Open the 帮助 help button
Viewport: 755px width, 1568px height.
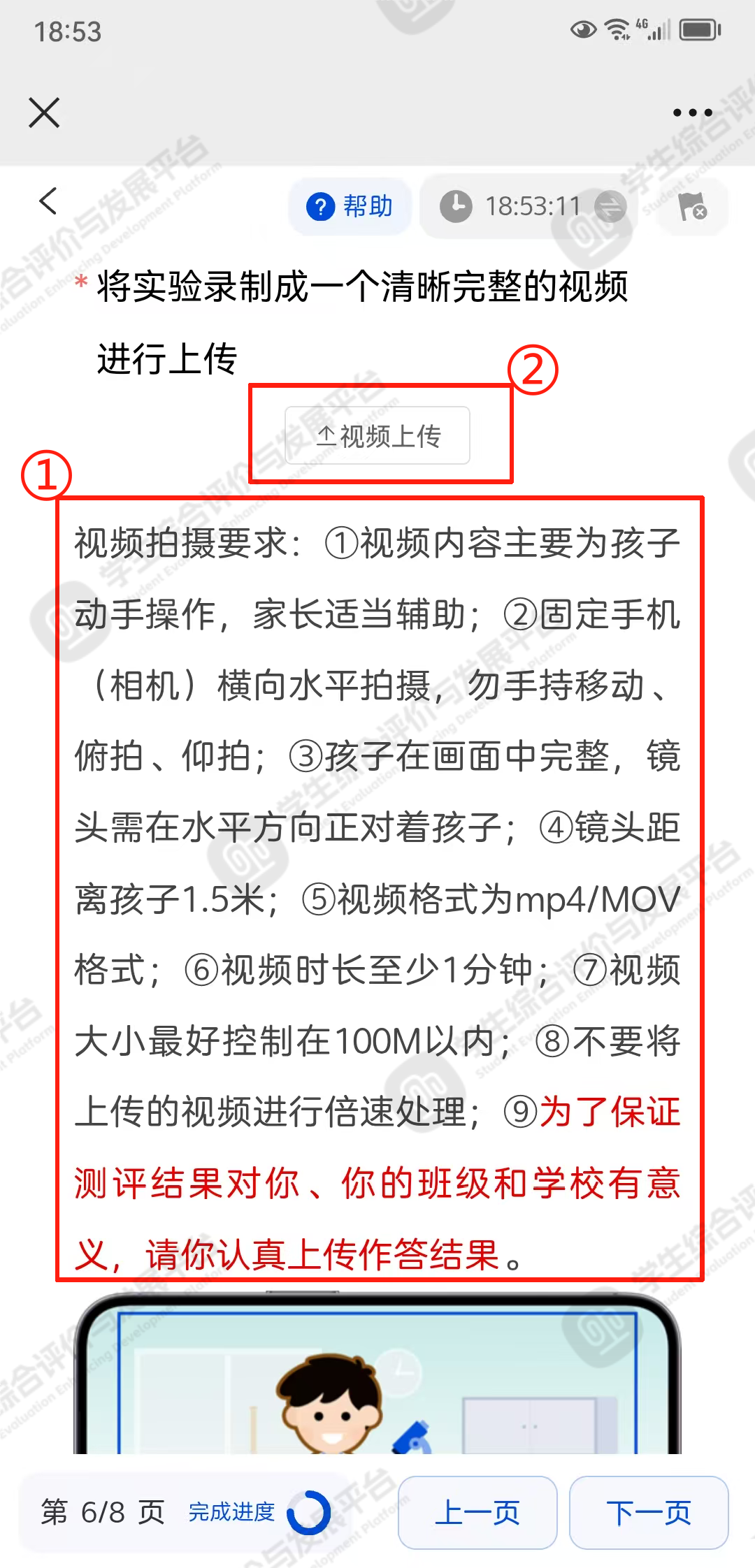350,206
